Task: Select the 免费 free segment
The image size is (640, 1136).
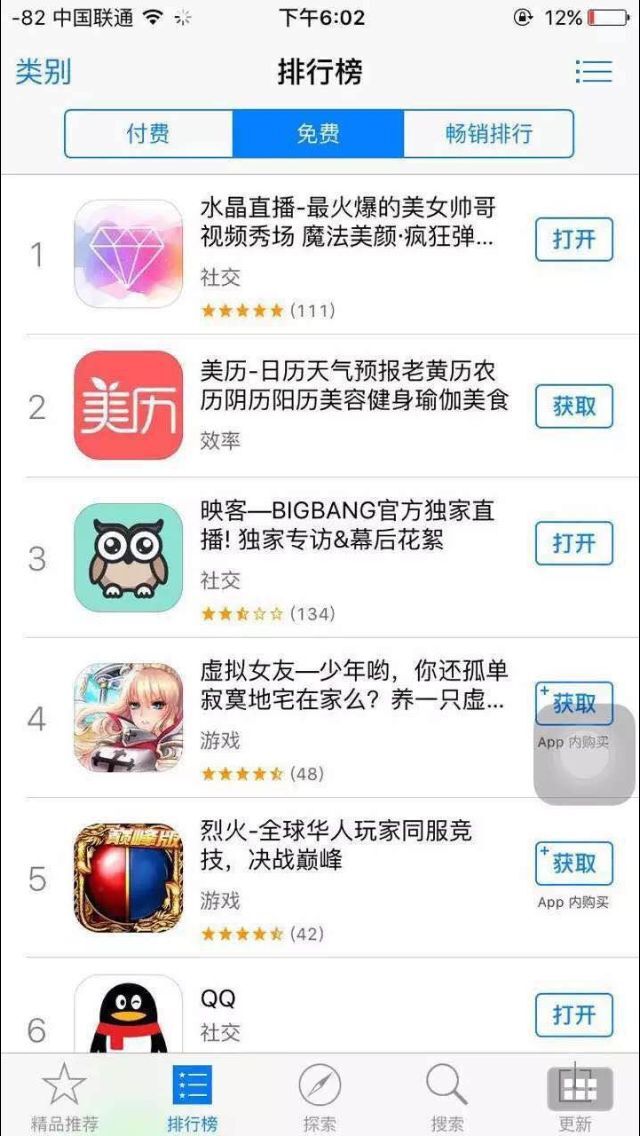Action: pyautogui.click(x=318, y=134)
